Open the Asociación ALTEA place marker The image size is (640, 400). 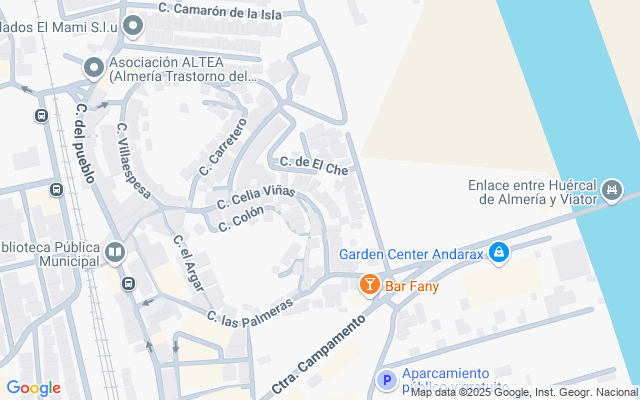click(94, 68)
